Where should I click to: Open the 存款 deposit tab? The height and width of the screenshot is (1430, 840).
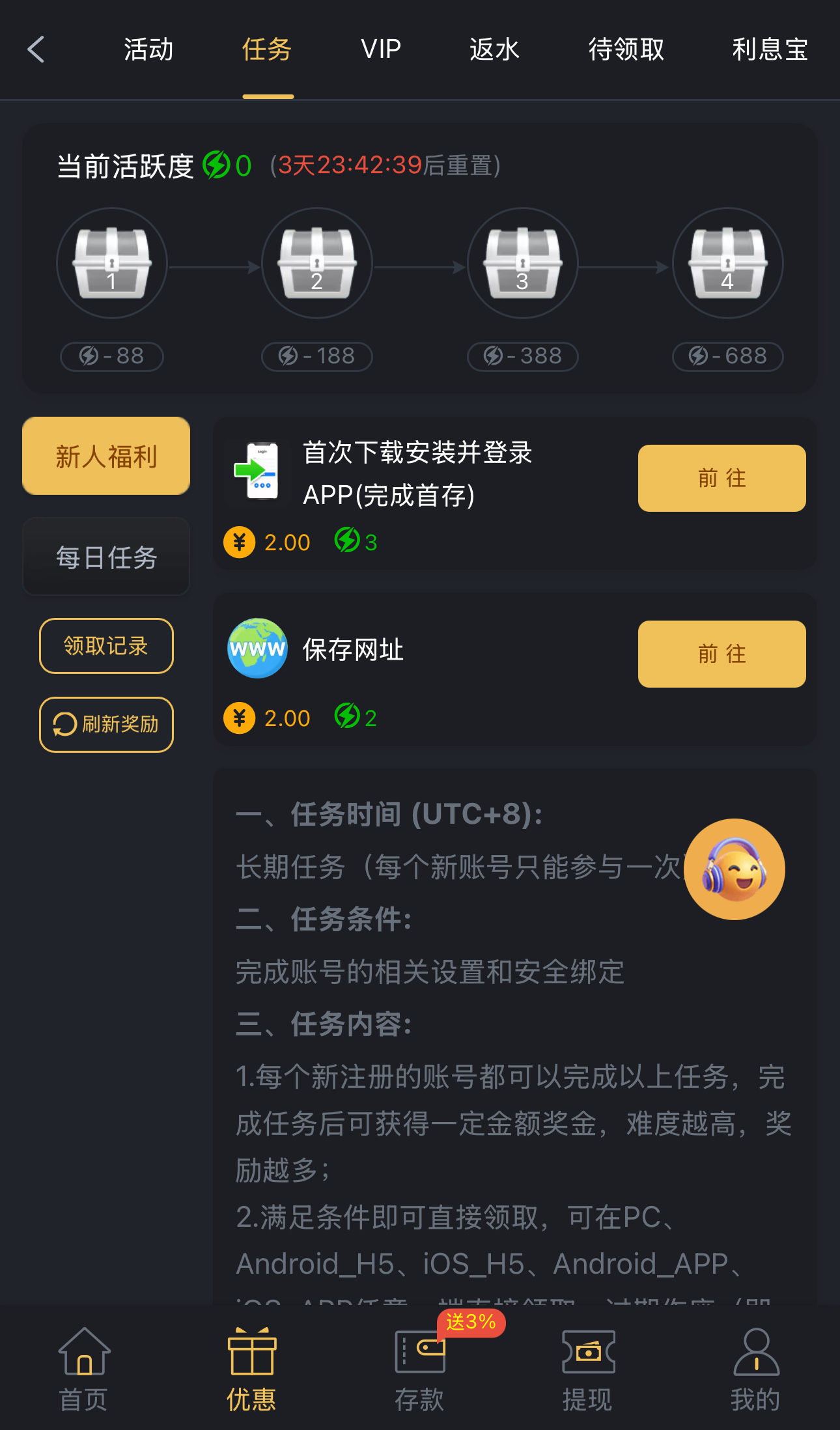pyautogui.click(x=419, y=1367)
